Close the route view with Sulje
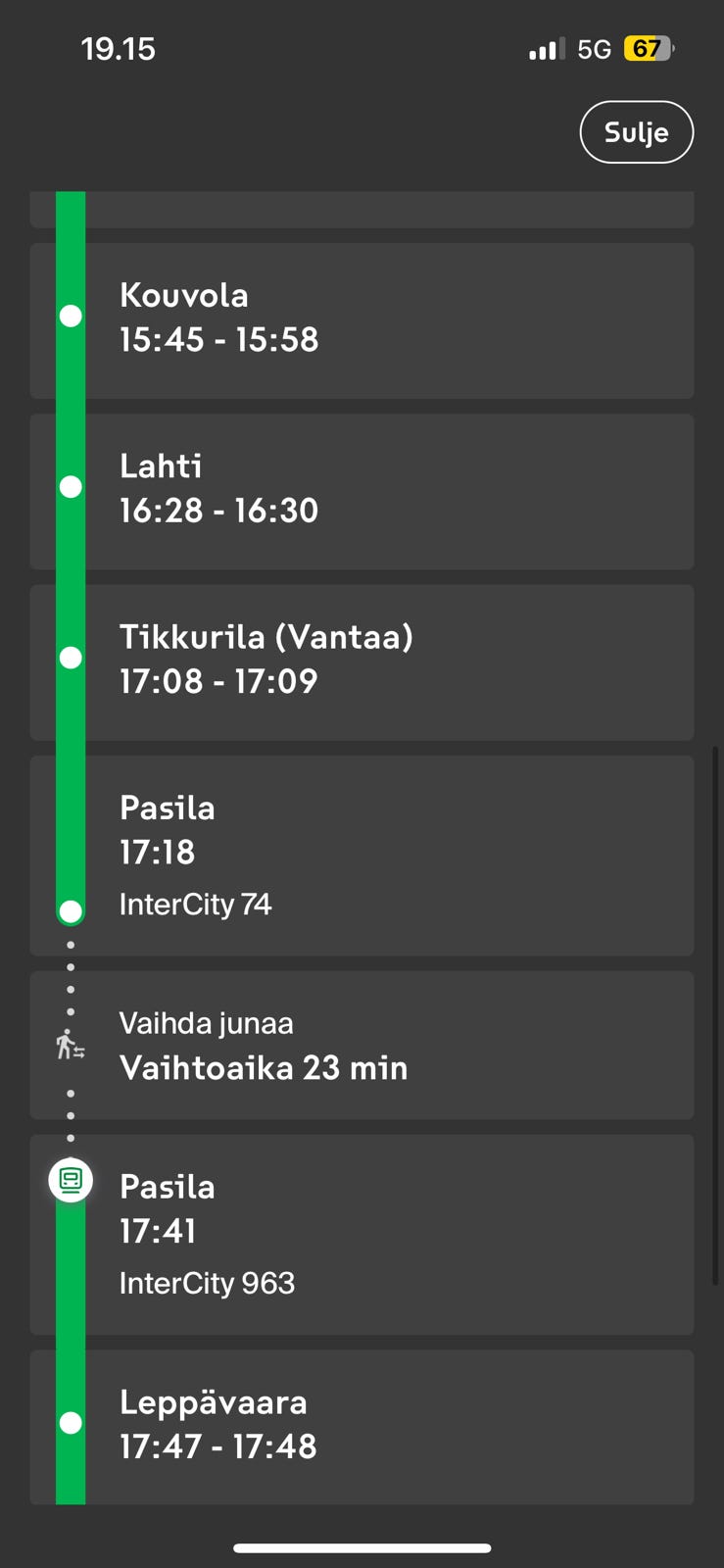The image size is (724, 1568). pyautogui.click(x=637, y=132)
